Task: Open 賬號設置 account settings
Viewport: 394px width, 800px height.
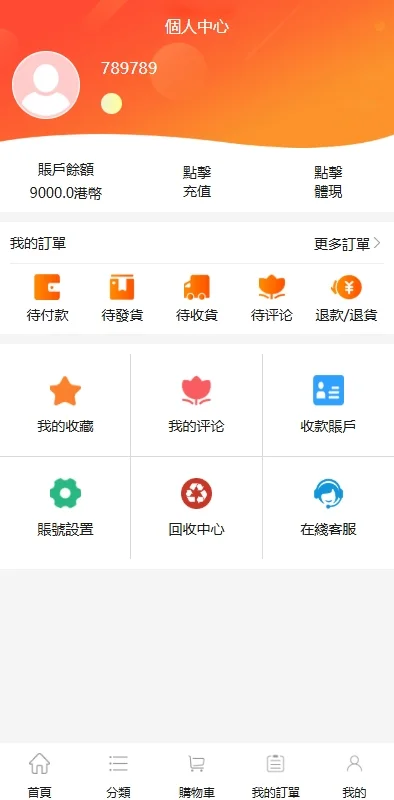Action: [x=65, y=508]
